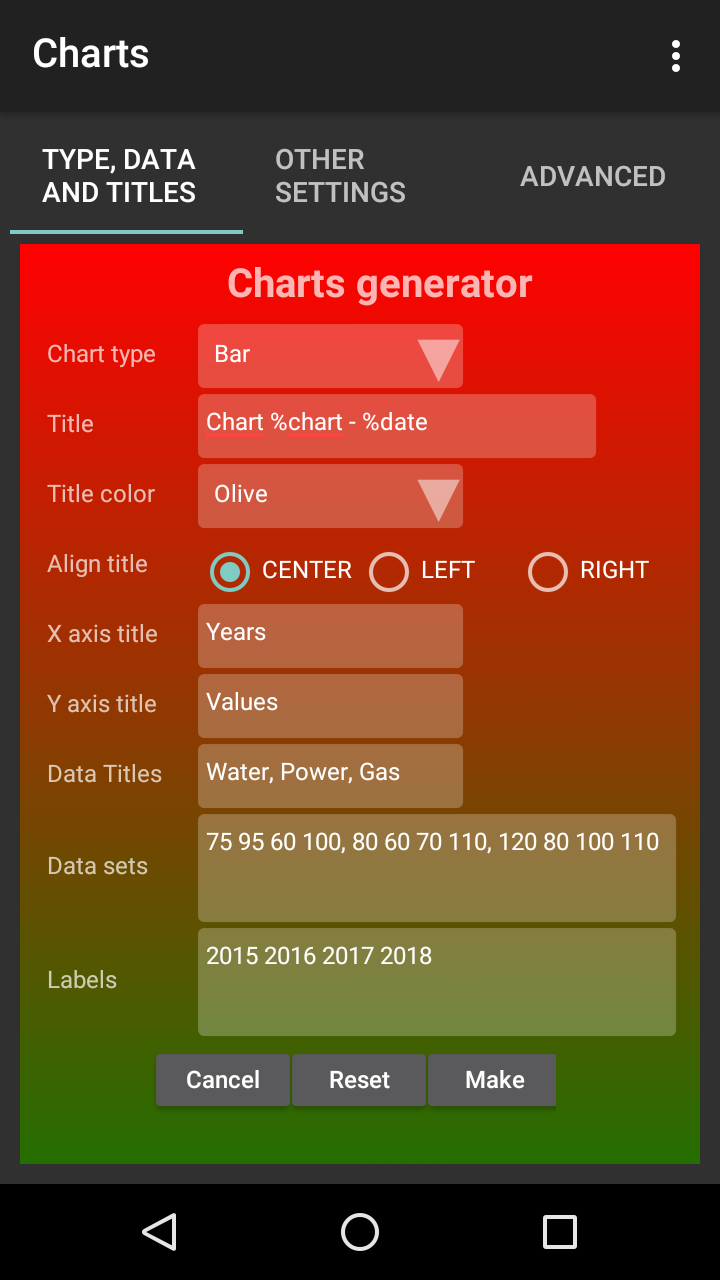Focus the Data sets text box
Viewport: 720px width, 1280px height.
[436, 868]
